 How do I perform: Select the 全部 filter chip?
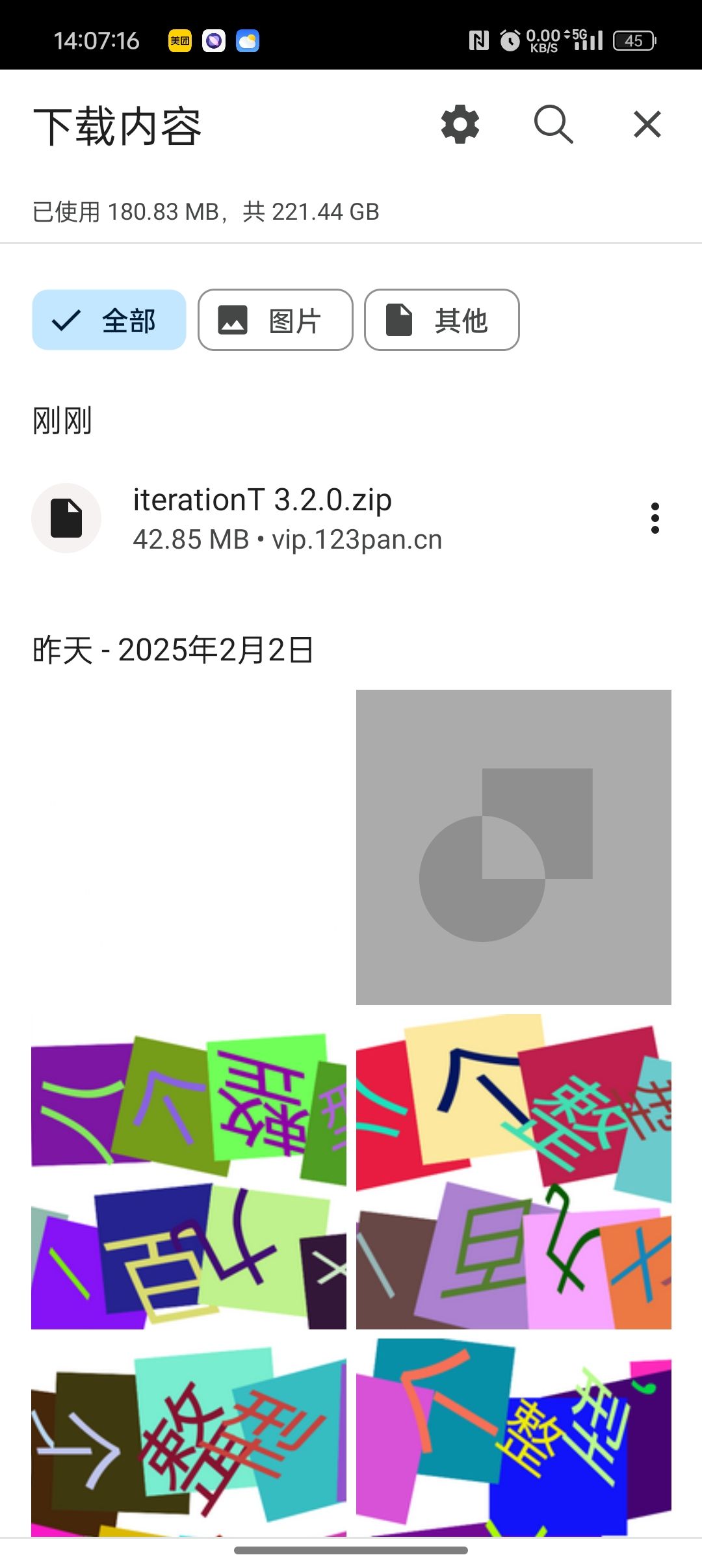coord(109,320)
